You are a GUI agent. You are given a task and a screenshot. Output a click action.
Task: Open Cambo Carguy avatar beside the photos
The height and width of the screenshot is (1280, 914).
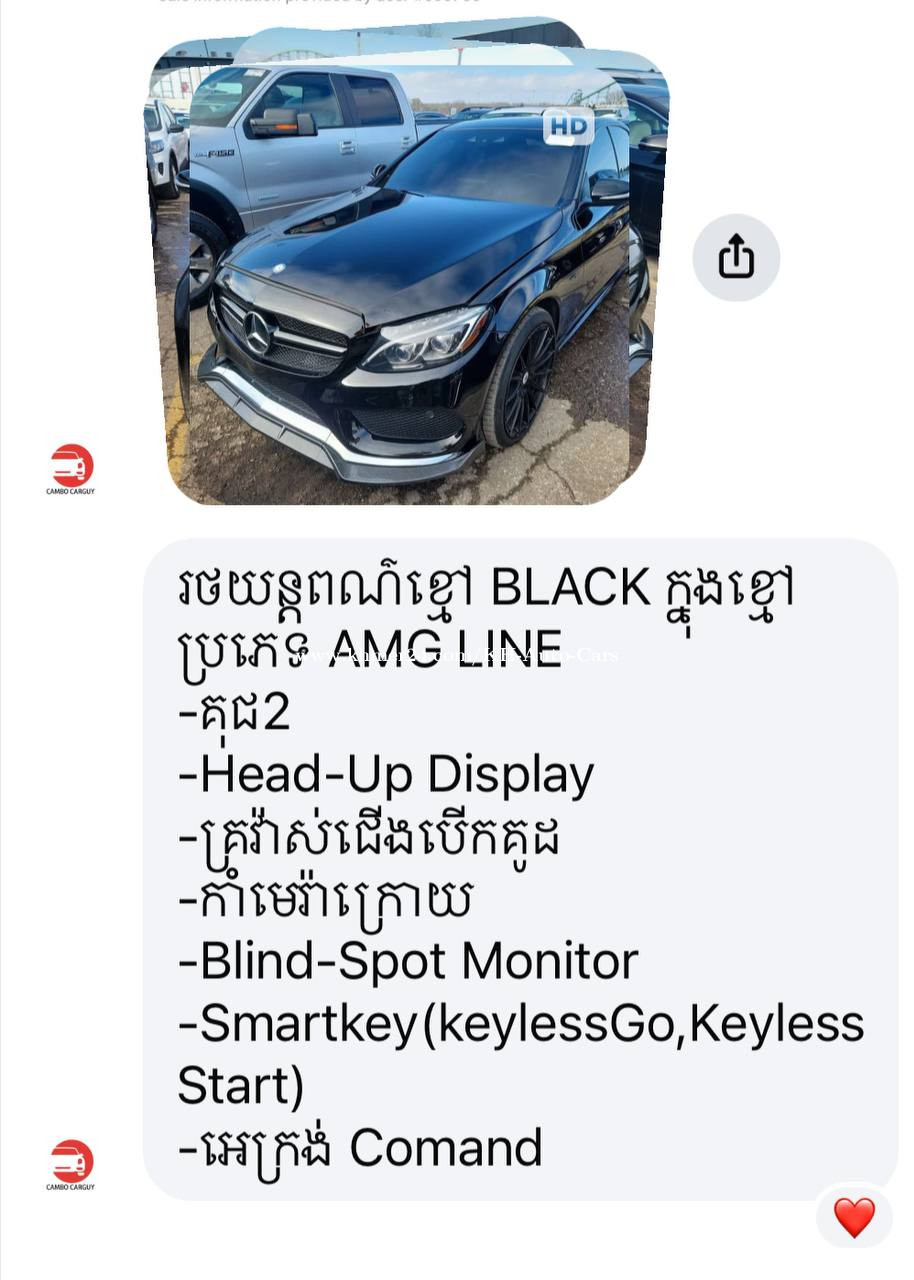[71, 468]
